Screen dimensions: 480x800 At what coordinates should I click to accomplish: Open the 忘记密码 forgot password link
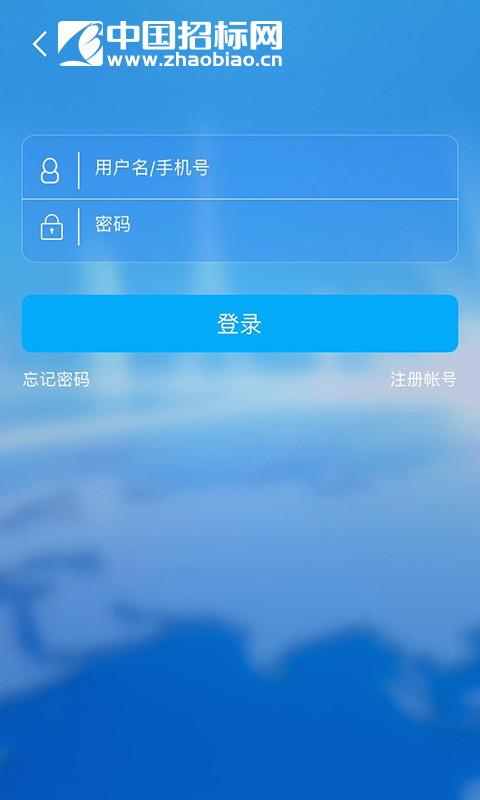pos(56,380)
